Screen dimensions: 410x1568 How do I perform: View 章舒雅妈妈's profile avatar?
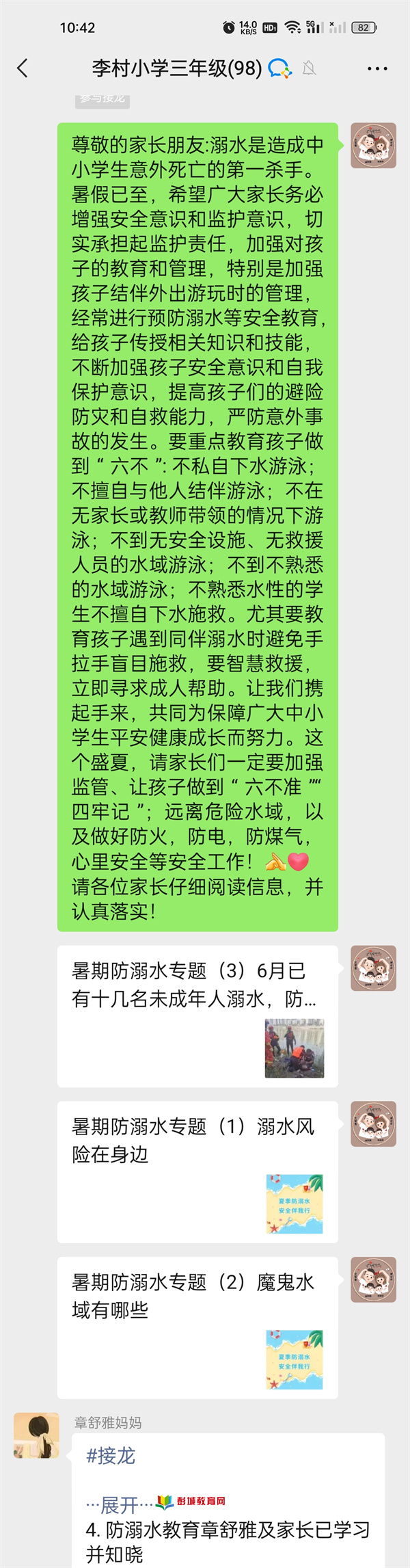(36, 1435)
